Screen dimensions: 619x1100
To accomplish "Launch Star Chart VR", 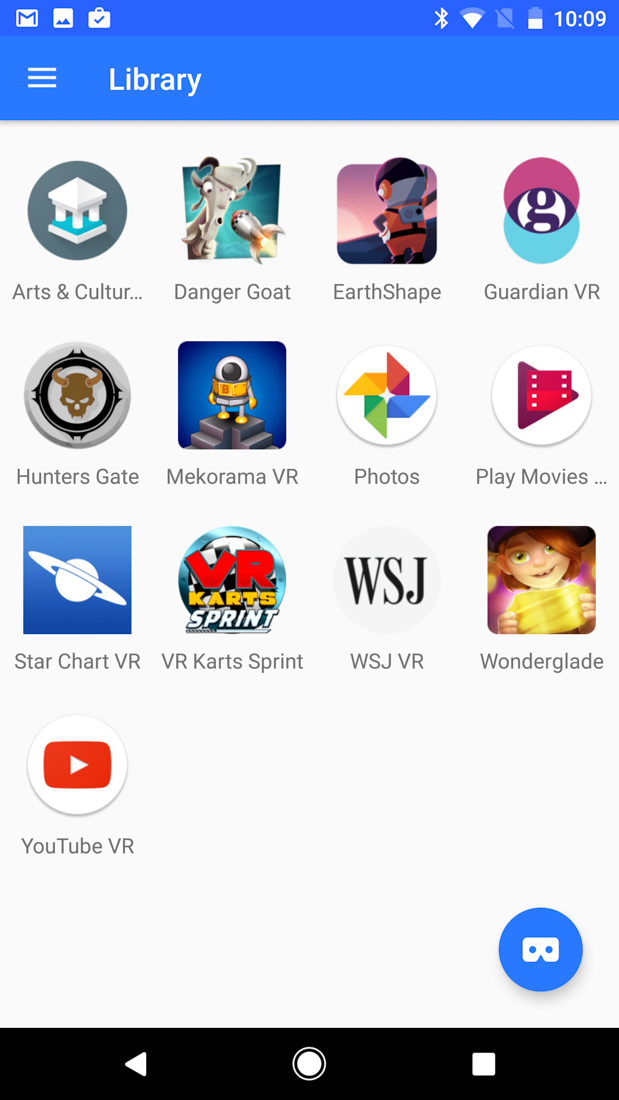I will tap(77, 581).
